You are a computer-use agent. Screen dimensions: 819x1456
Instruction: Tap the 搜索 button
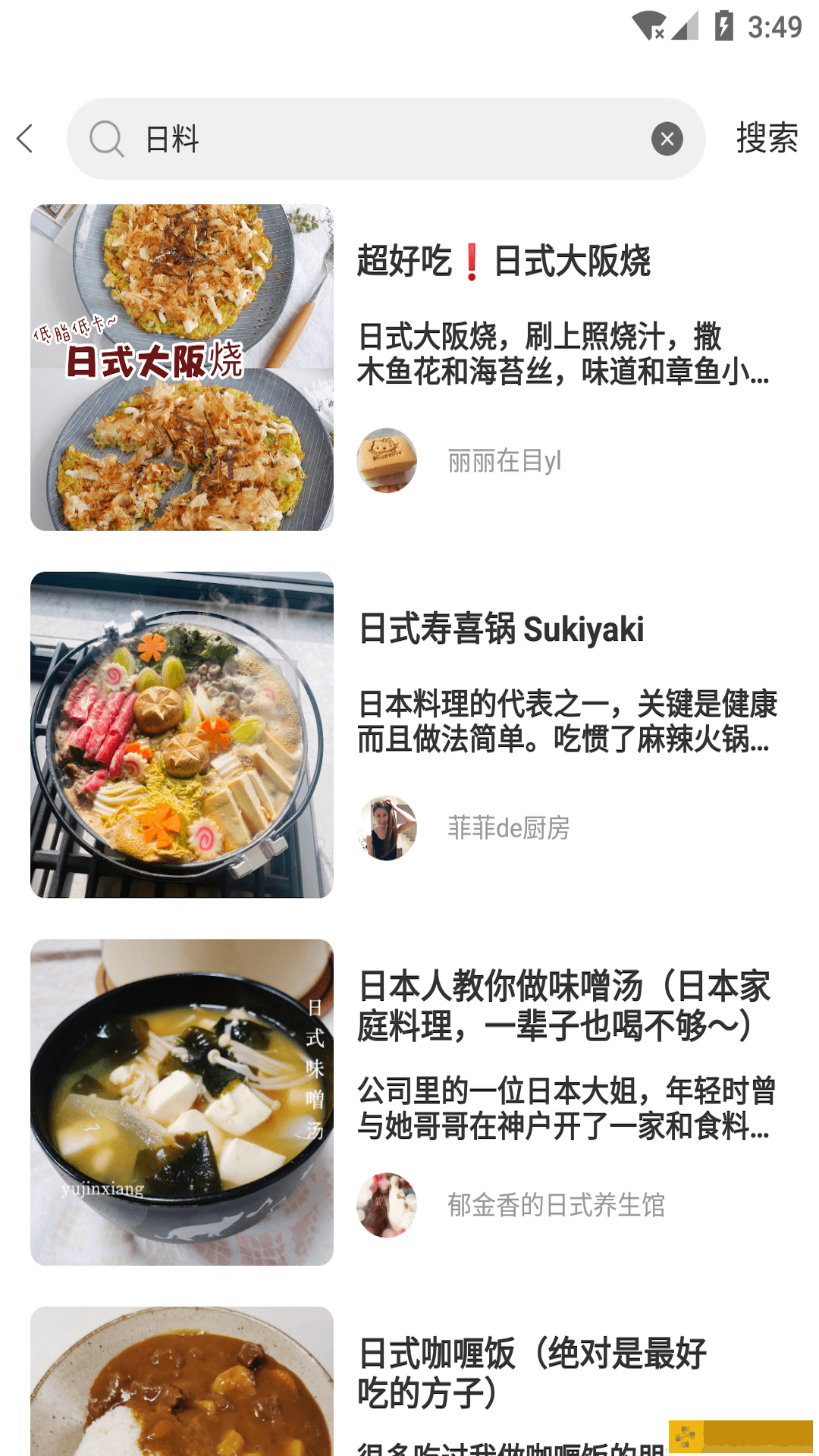(x=767, y=139)
